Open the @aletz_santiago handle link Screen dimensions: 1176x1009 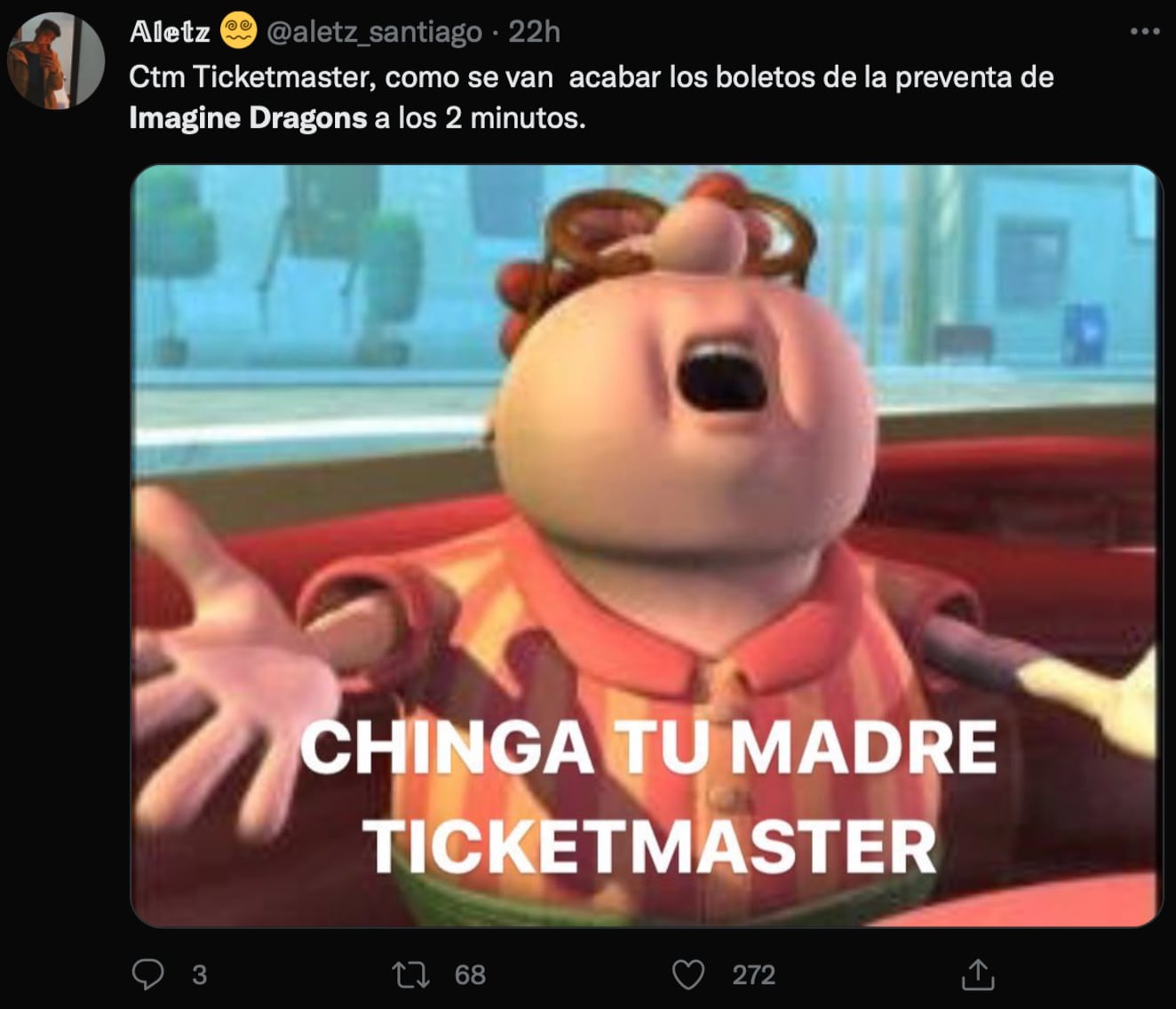[374, 32]
